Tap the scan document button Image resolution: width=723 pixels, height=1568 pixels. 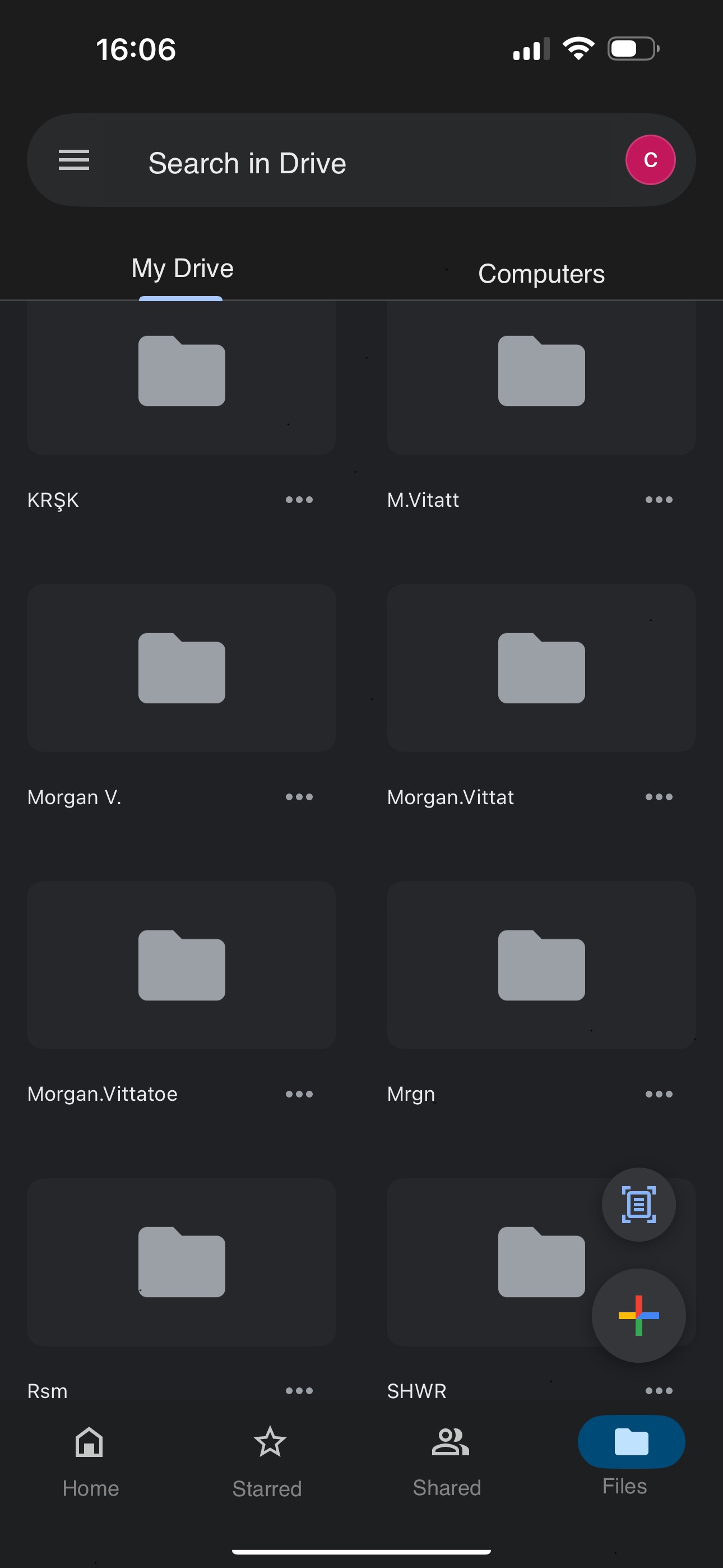(638, 1204)
